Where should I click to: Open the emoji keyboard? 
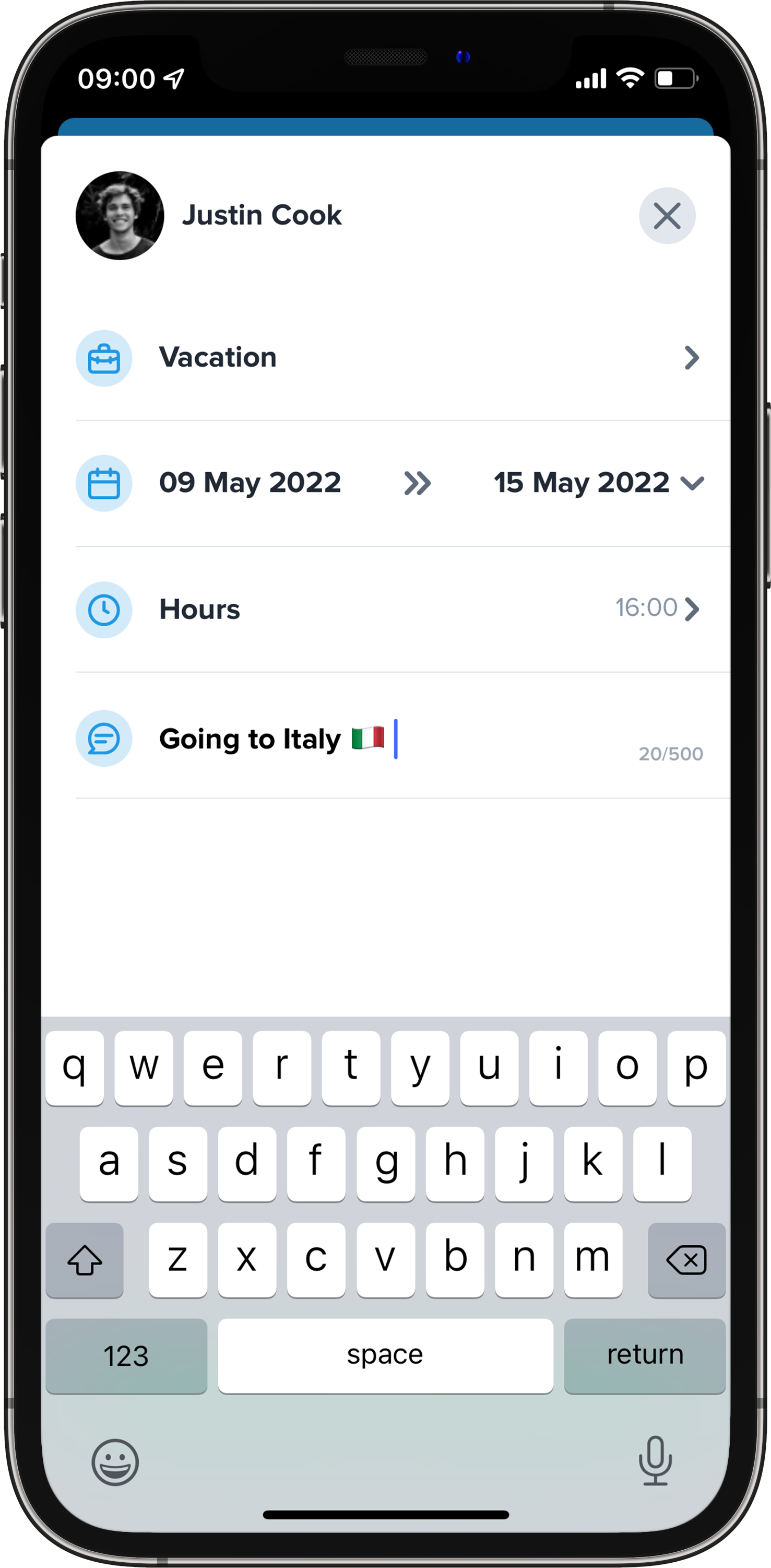(115, 1461)
